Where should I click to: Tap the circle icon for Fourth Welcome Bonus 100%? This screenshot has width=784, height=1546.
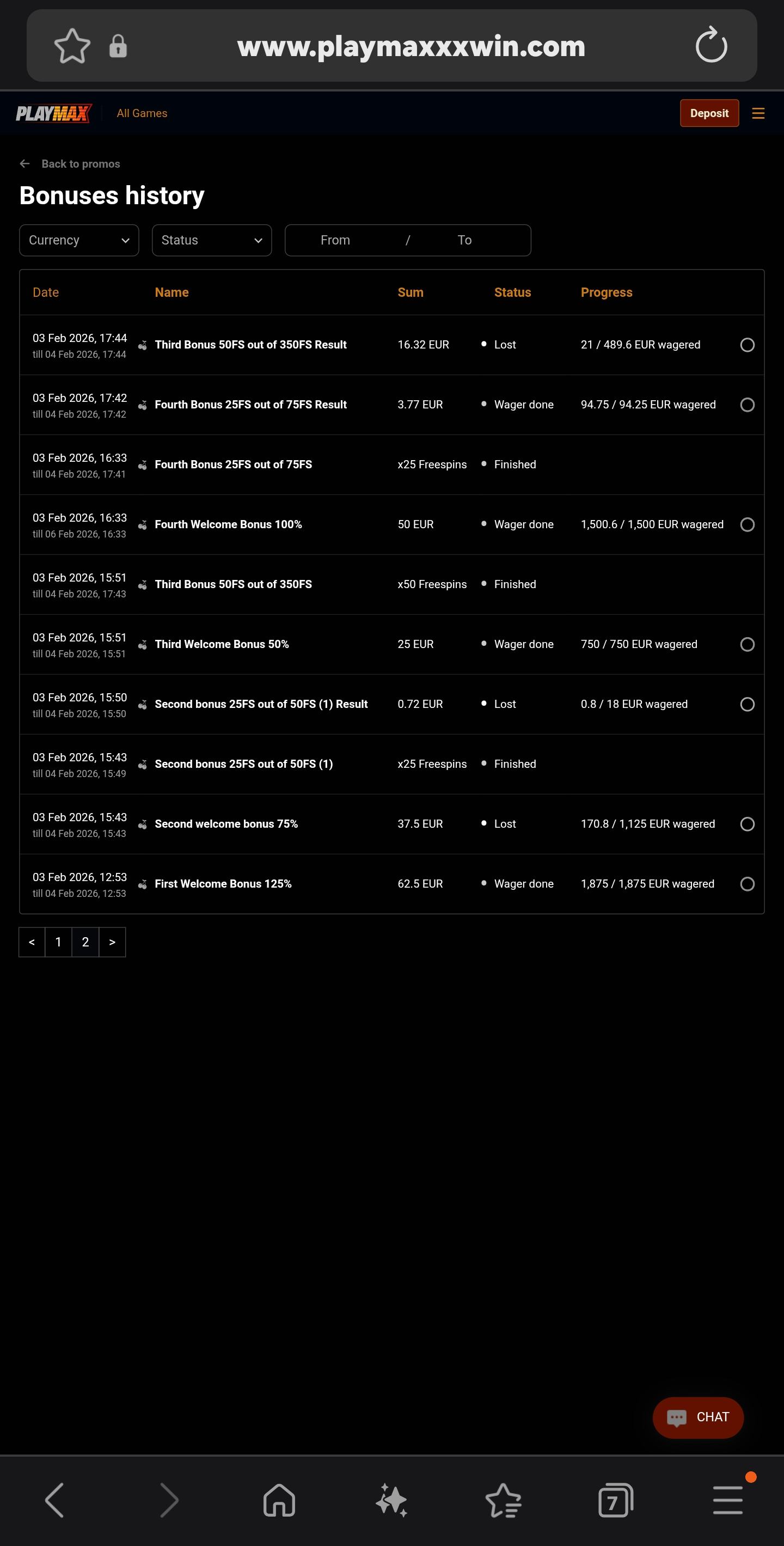pyautogui.click(x=747, y=524)
